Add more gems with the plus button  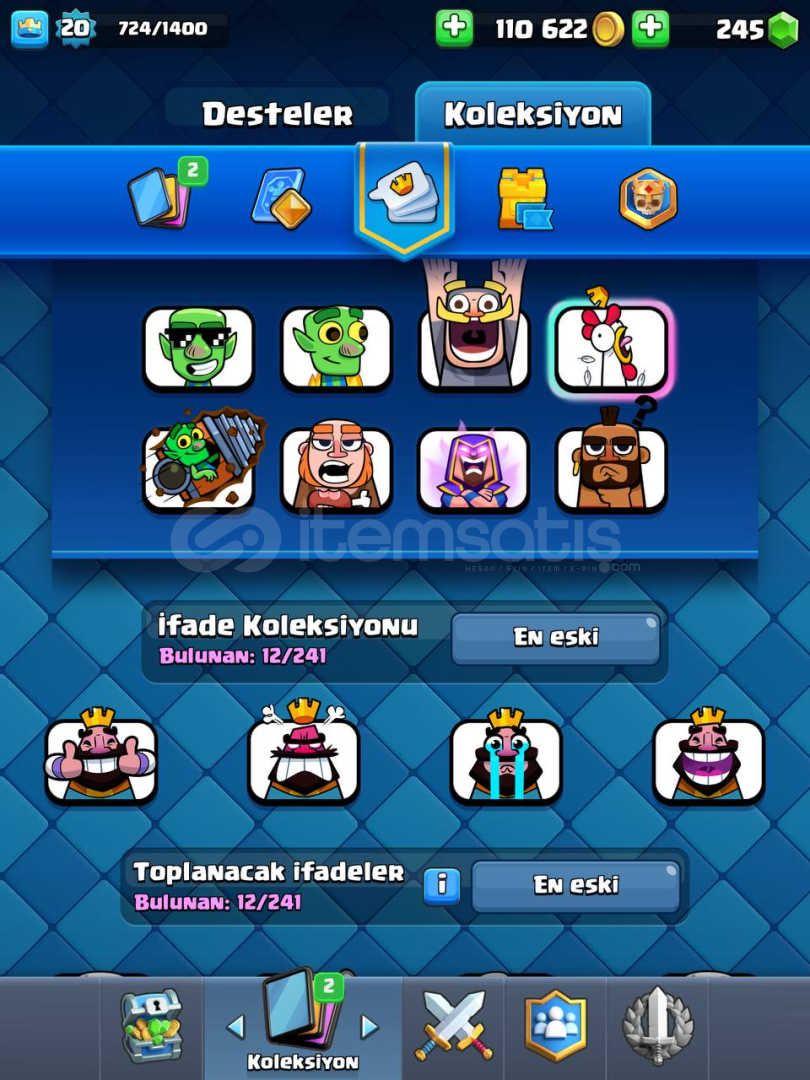pos(651,28)
